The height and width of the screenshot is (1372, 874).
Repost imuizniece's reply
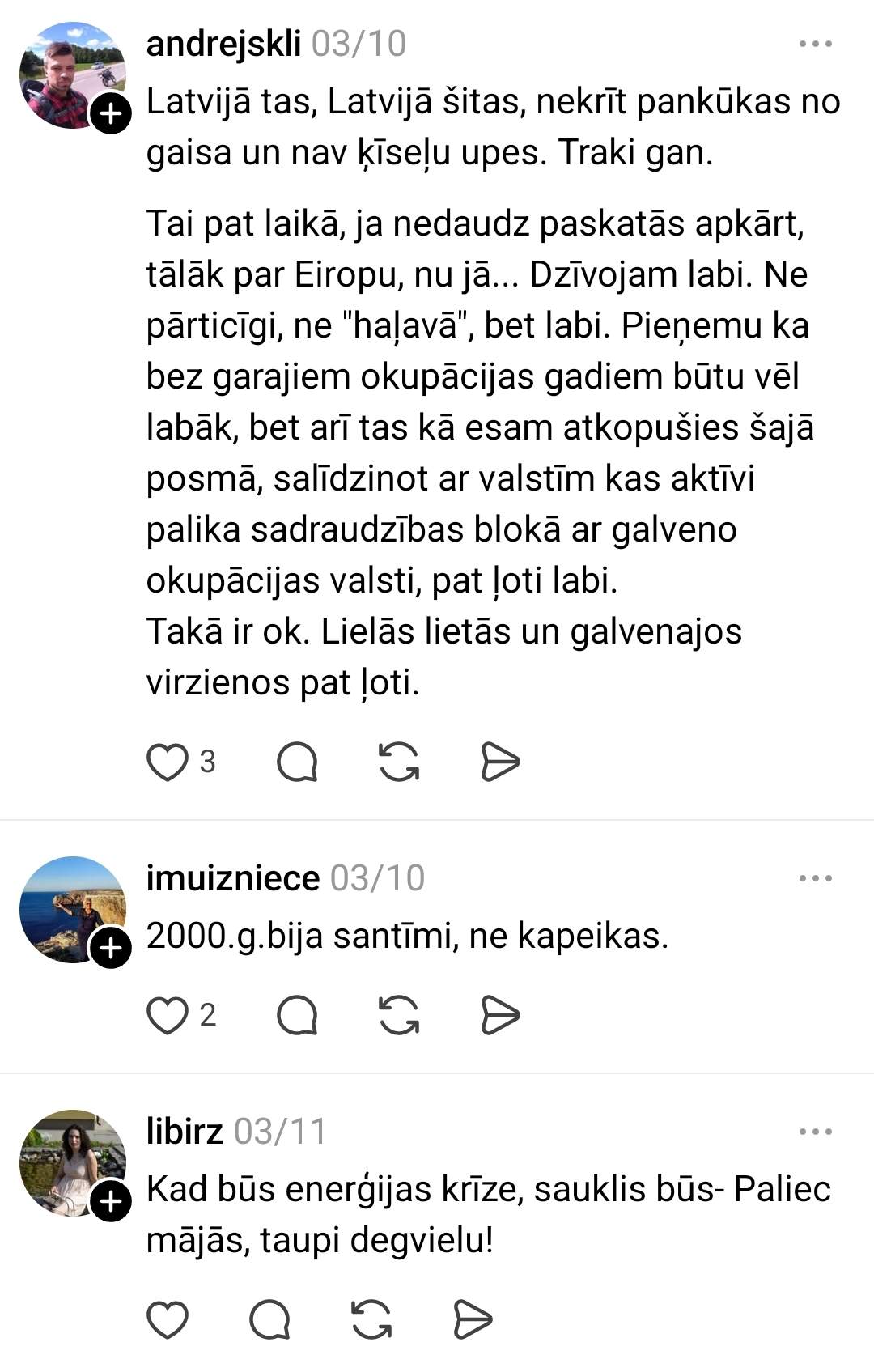[x=399, y=1015]
